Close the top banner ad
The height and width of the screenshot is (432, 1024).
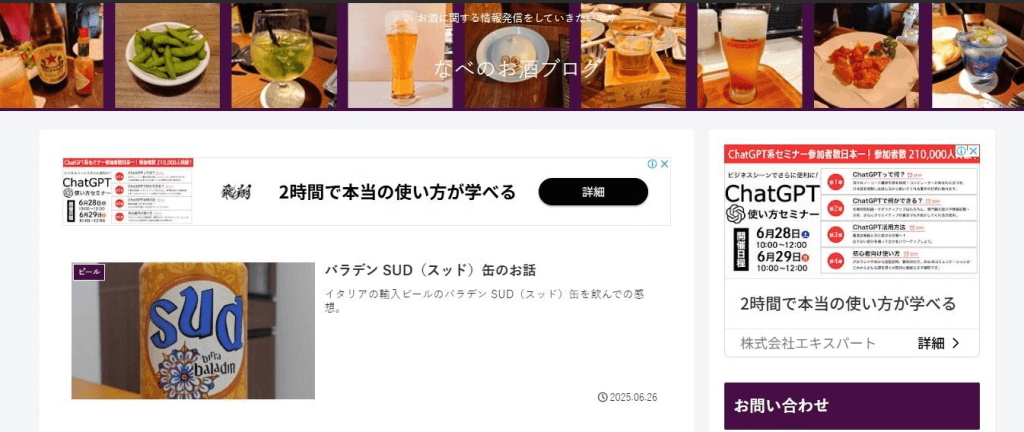pos(664,164)
